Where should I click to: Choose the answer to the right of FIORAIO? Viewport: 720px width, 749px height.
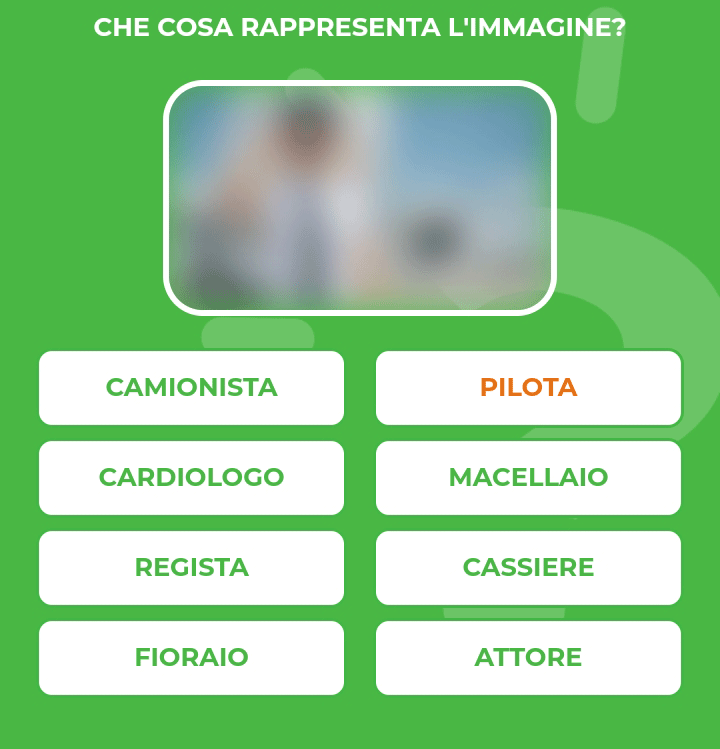pyautogui.click(x=528, y=657)
